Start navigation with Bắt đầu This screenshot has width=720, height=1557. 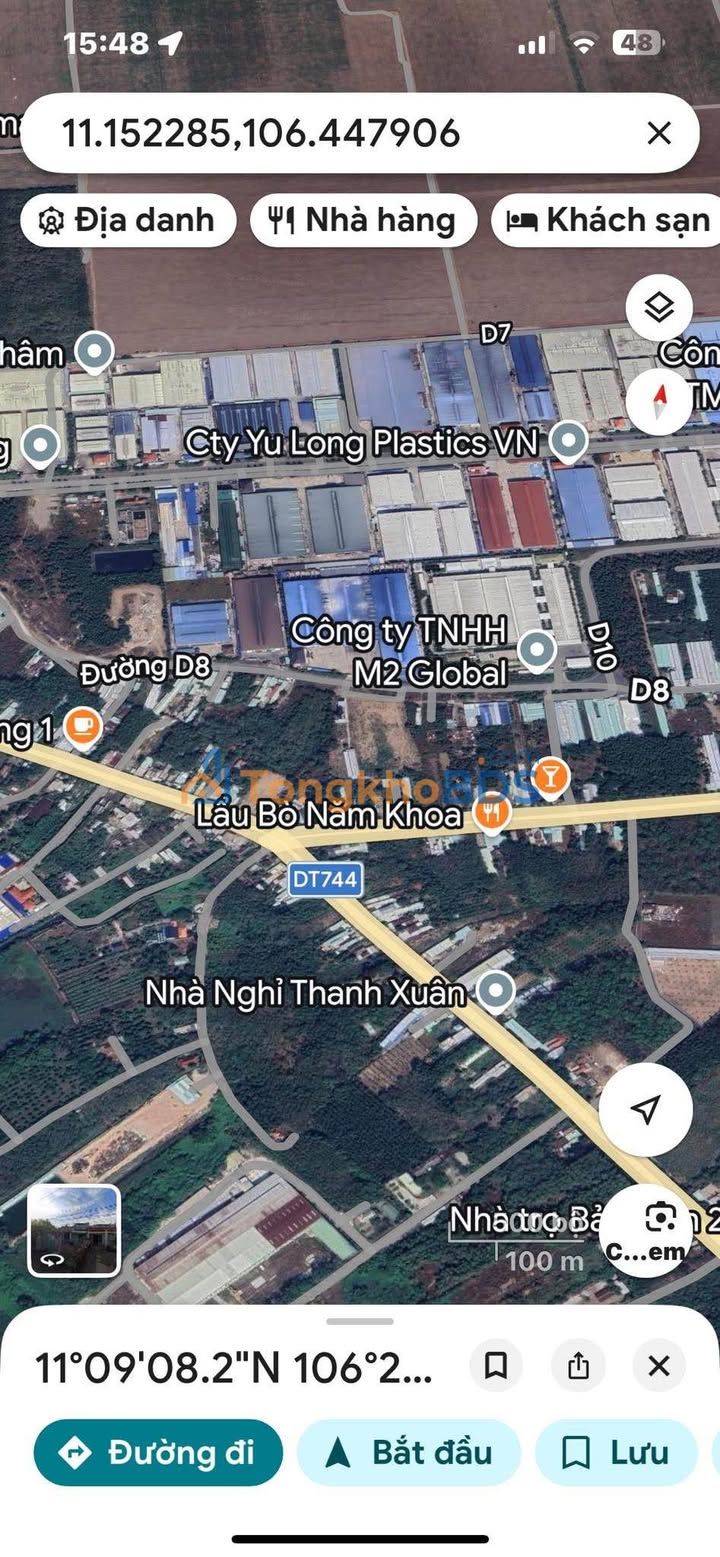(x=409, y=1452)
